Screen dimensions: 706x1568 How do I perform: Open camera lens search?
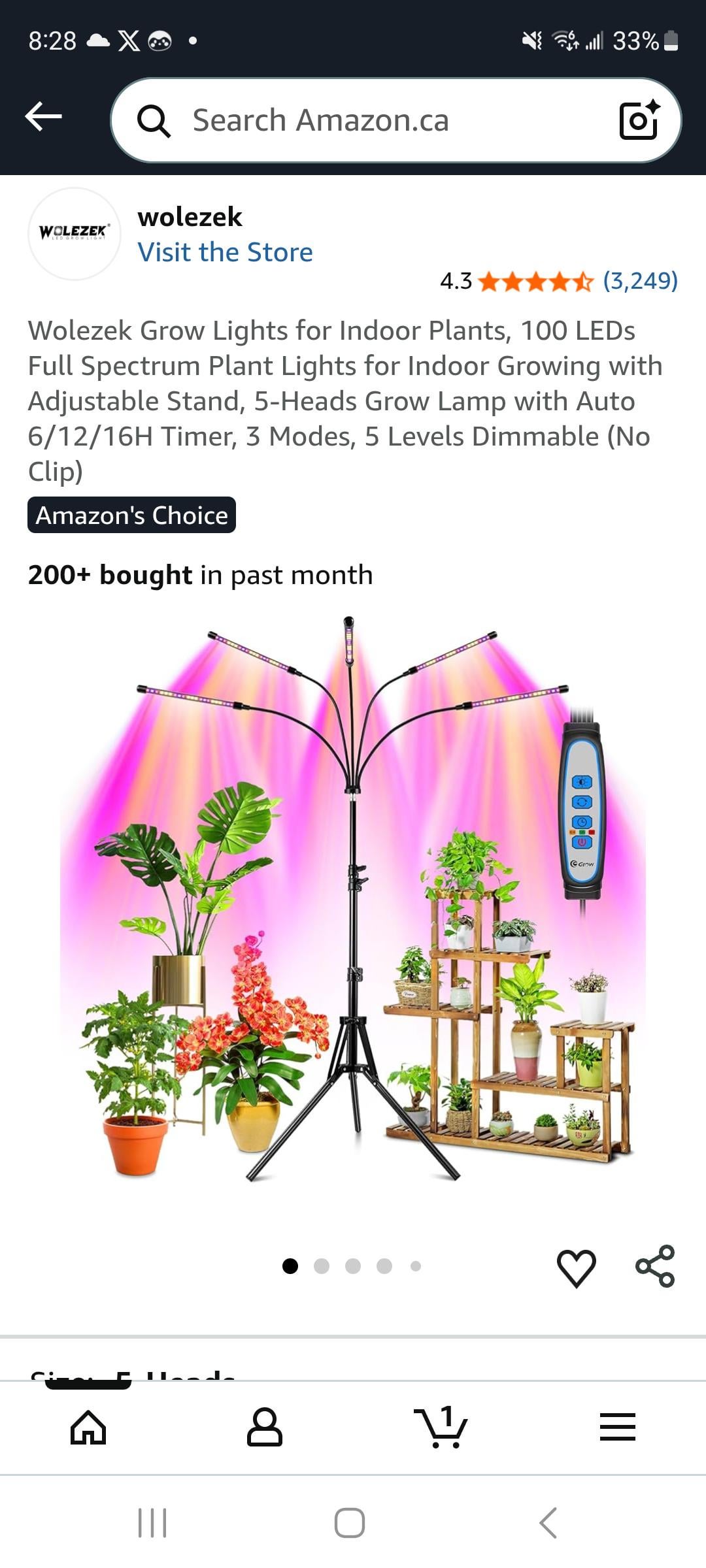coord(638,120)
